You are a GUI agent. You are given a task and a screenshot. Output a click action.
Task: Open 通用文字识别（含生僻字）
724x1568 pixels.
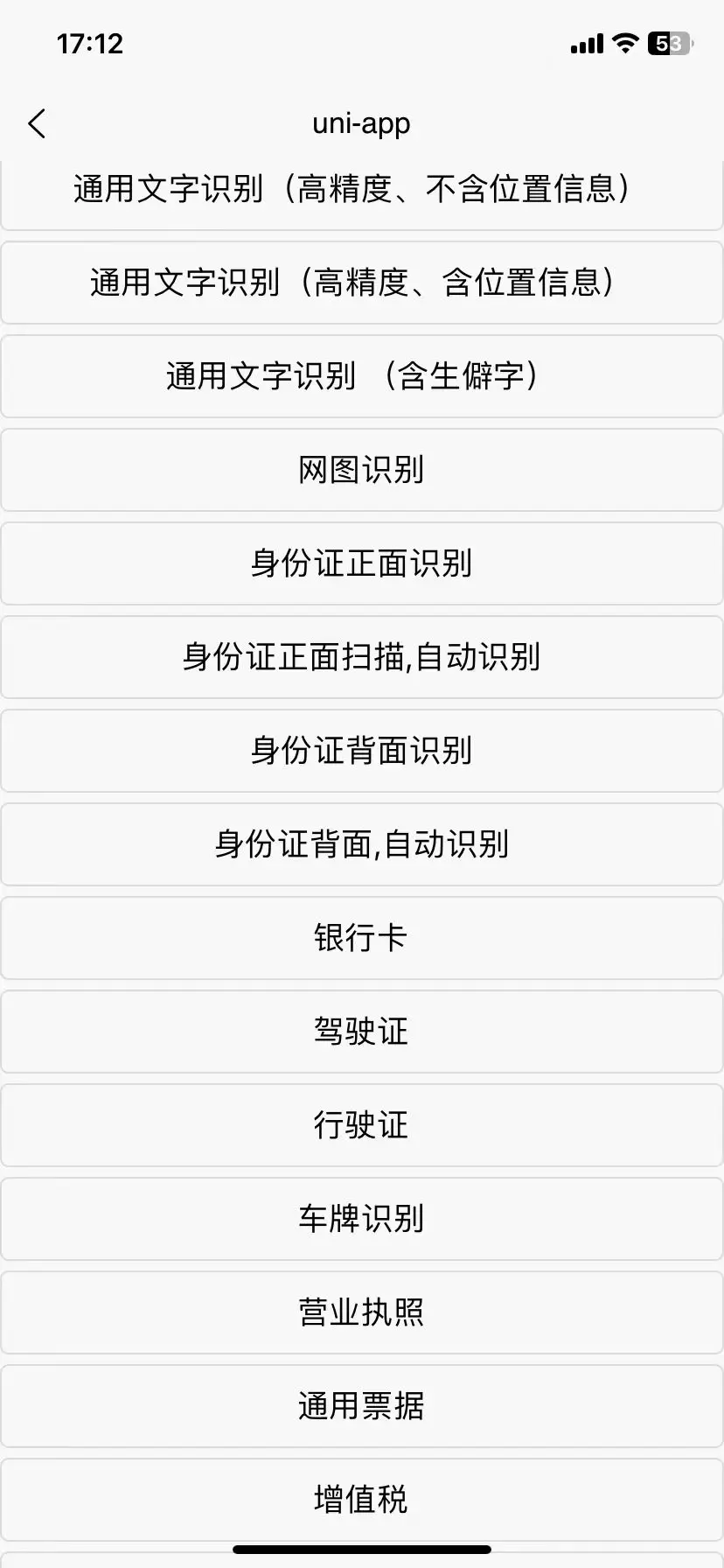tap(362, 376)
